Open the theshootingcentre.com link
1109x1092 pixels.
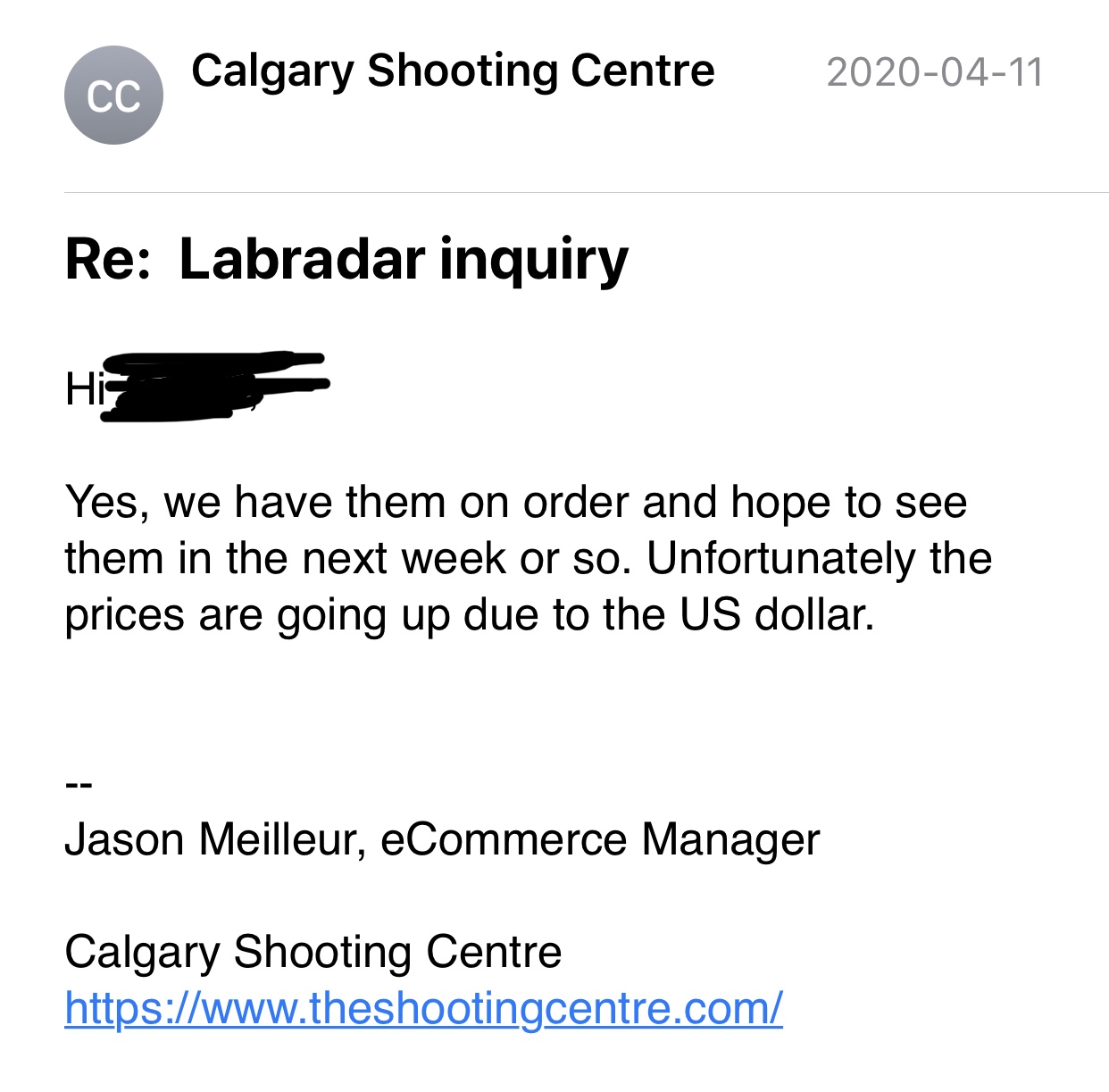click(423, 1009)
